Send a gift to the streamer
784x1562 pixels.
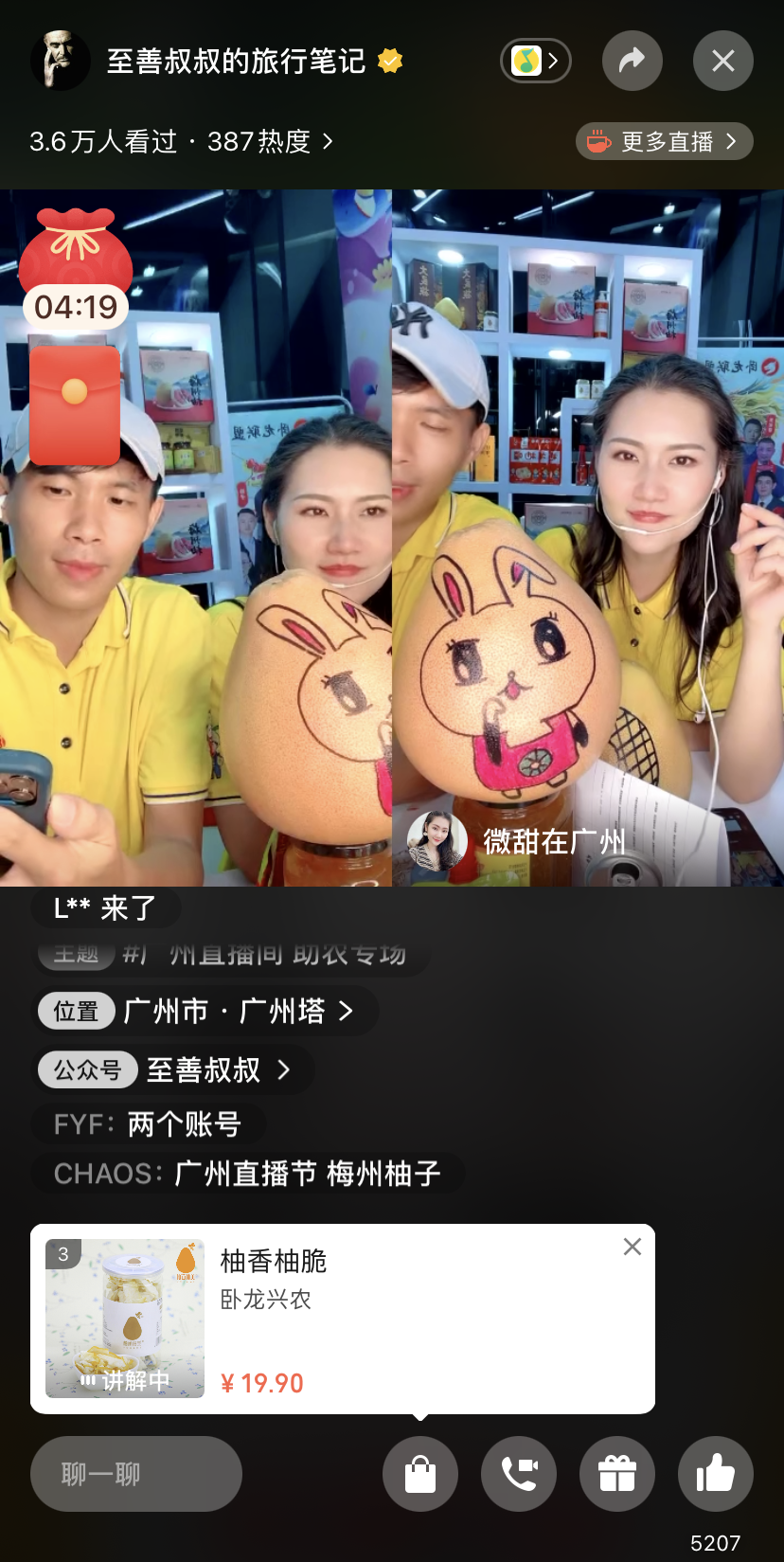tap(617, 1474)
